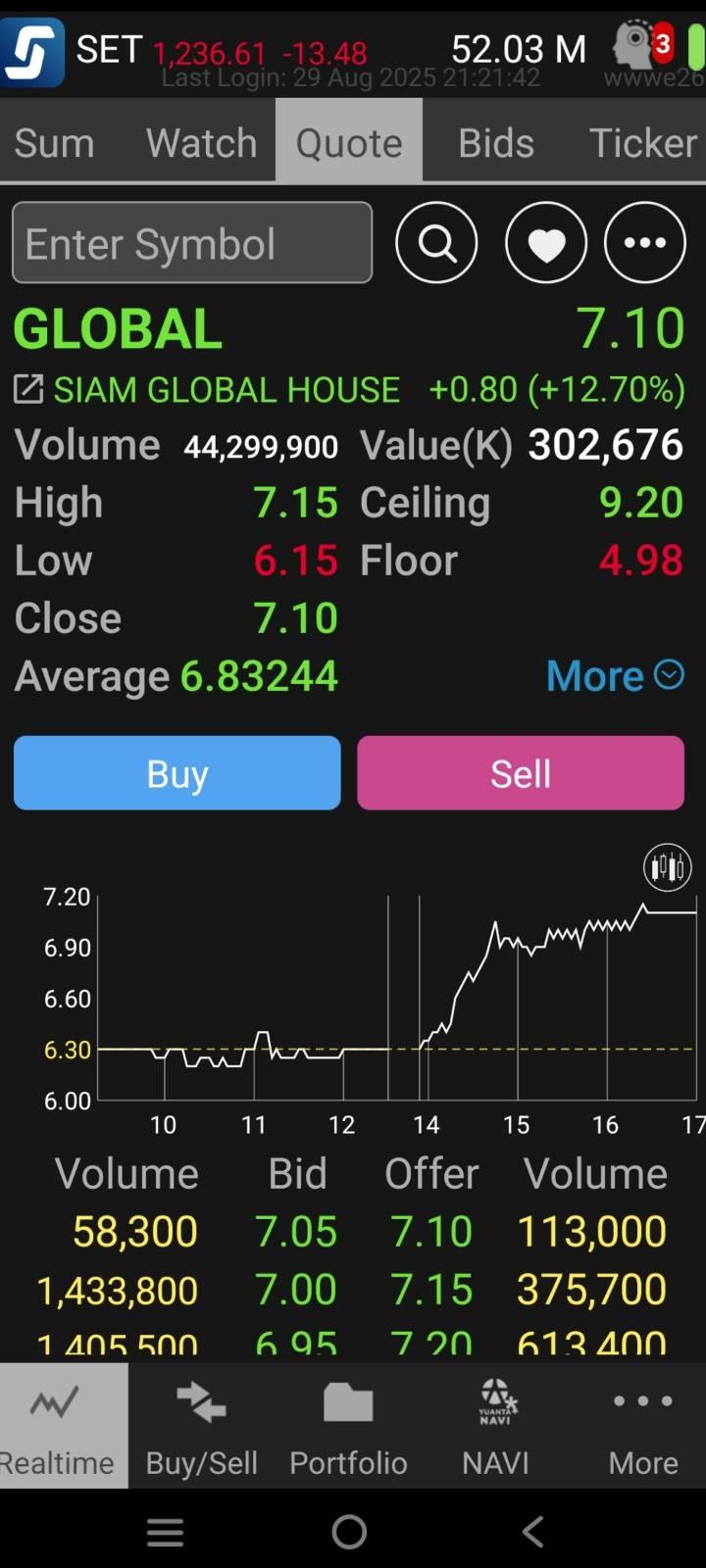Open More in bottom navigation
Image resolution: width=706 pixels, height=1568 pixels.
643,1426
